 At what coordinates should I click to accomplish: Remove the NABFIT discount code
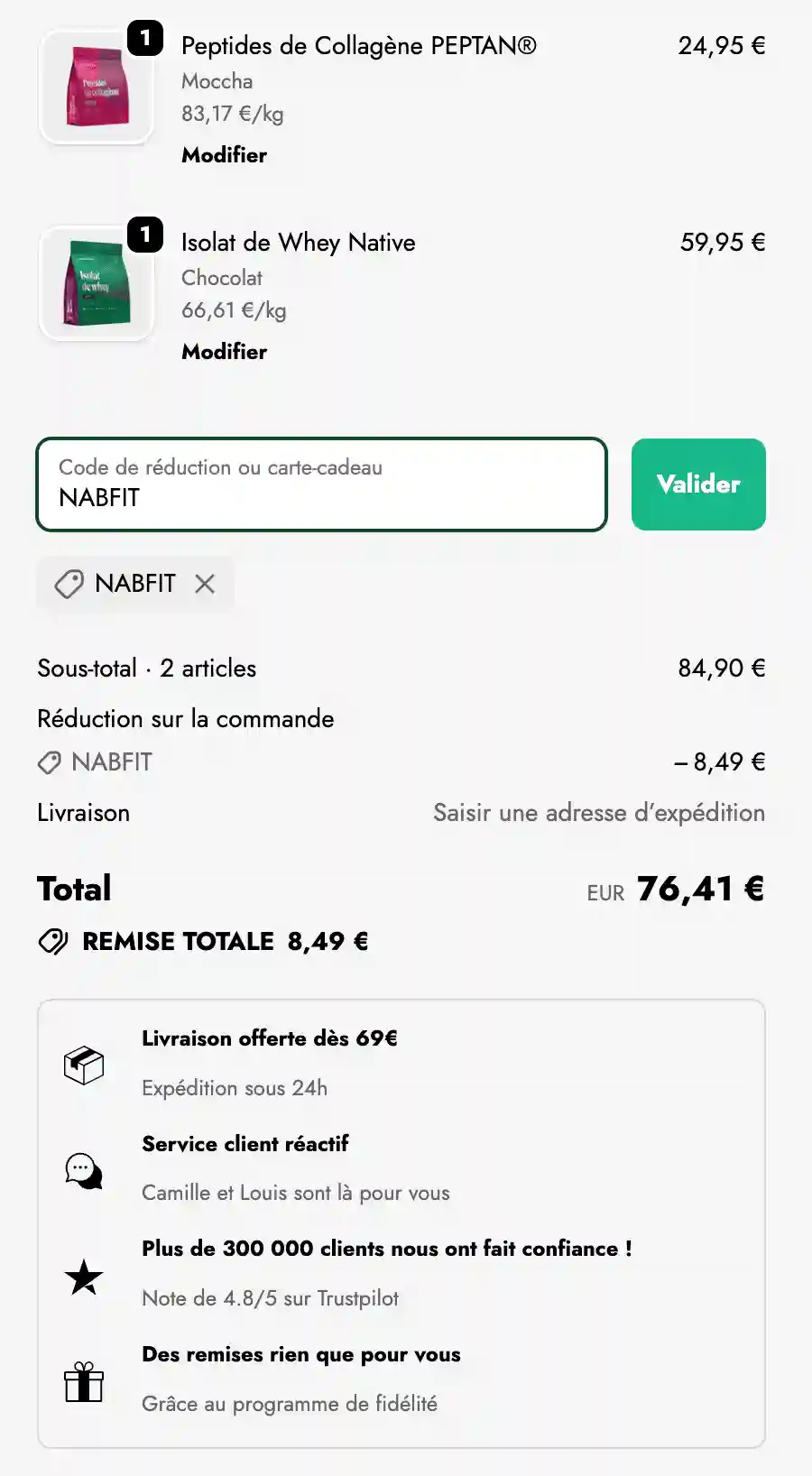[206, 585]
